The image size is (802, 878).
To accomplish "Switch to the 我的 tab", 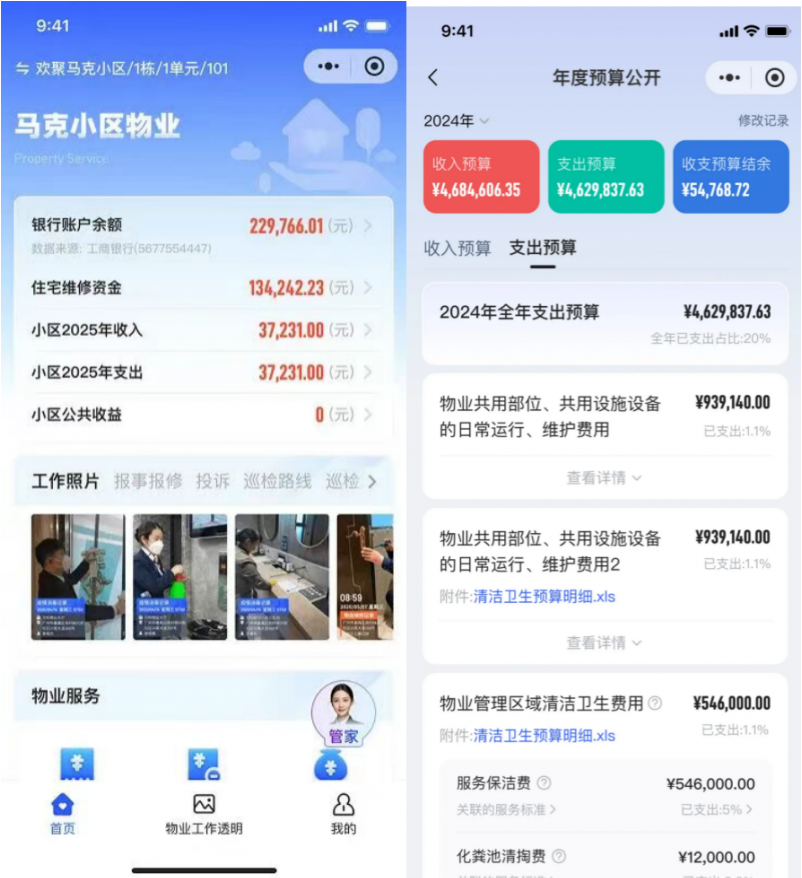I will click(343, 814).
